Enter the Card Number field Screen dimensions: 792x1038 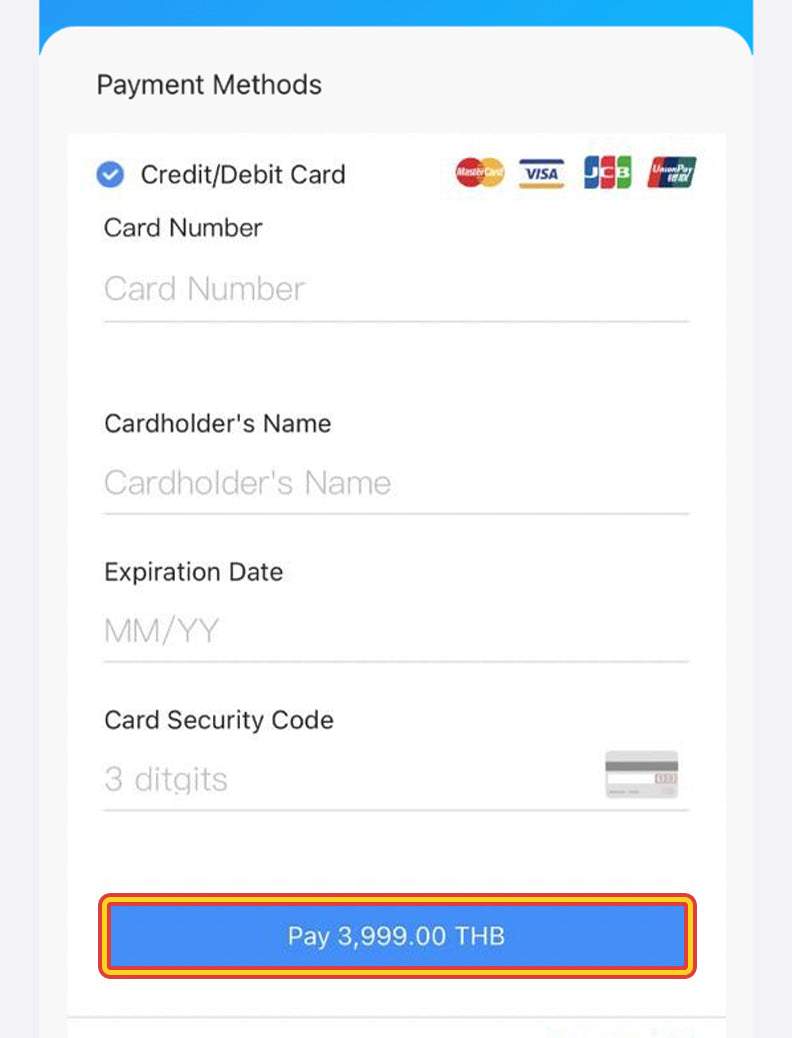(395, 290)
